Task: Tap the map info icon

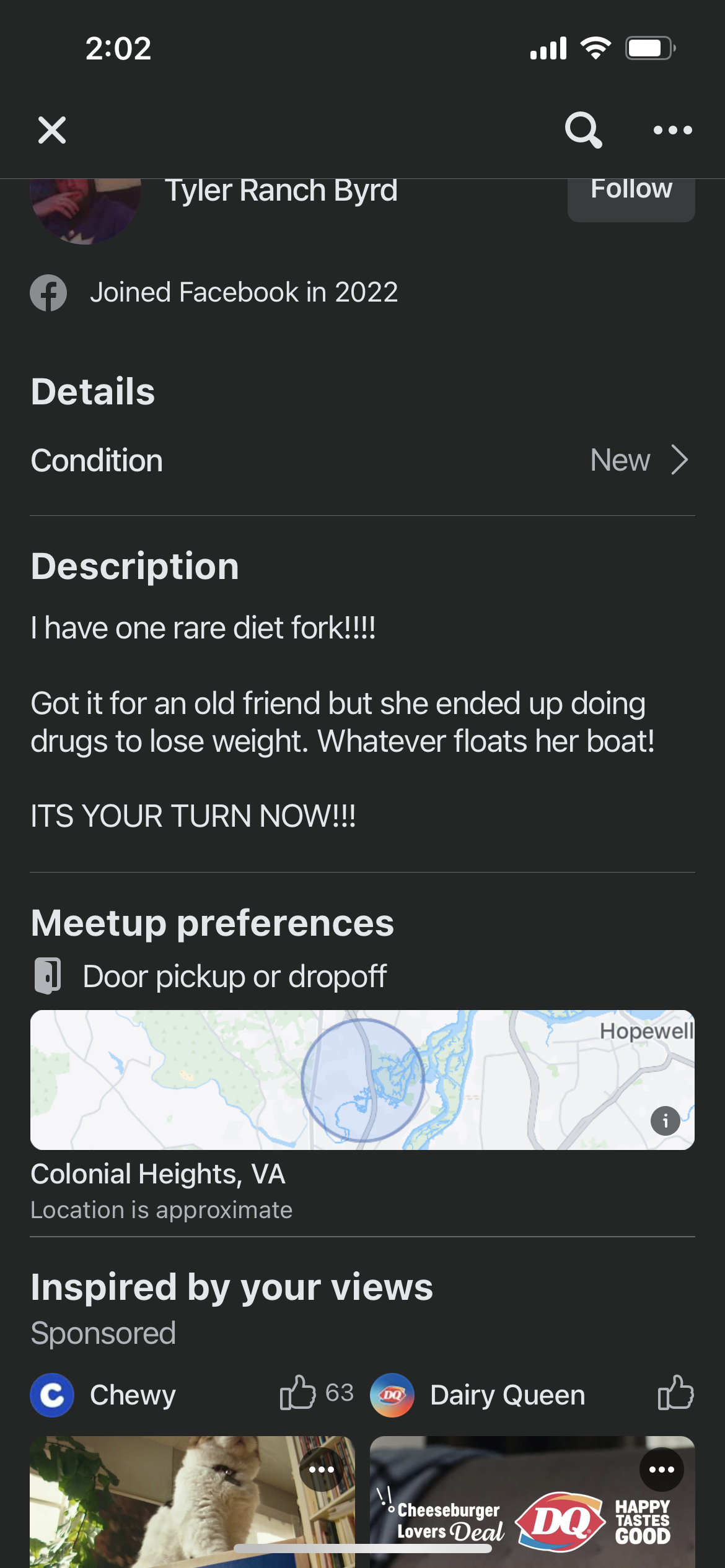Action: (666, 1120)
